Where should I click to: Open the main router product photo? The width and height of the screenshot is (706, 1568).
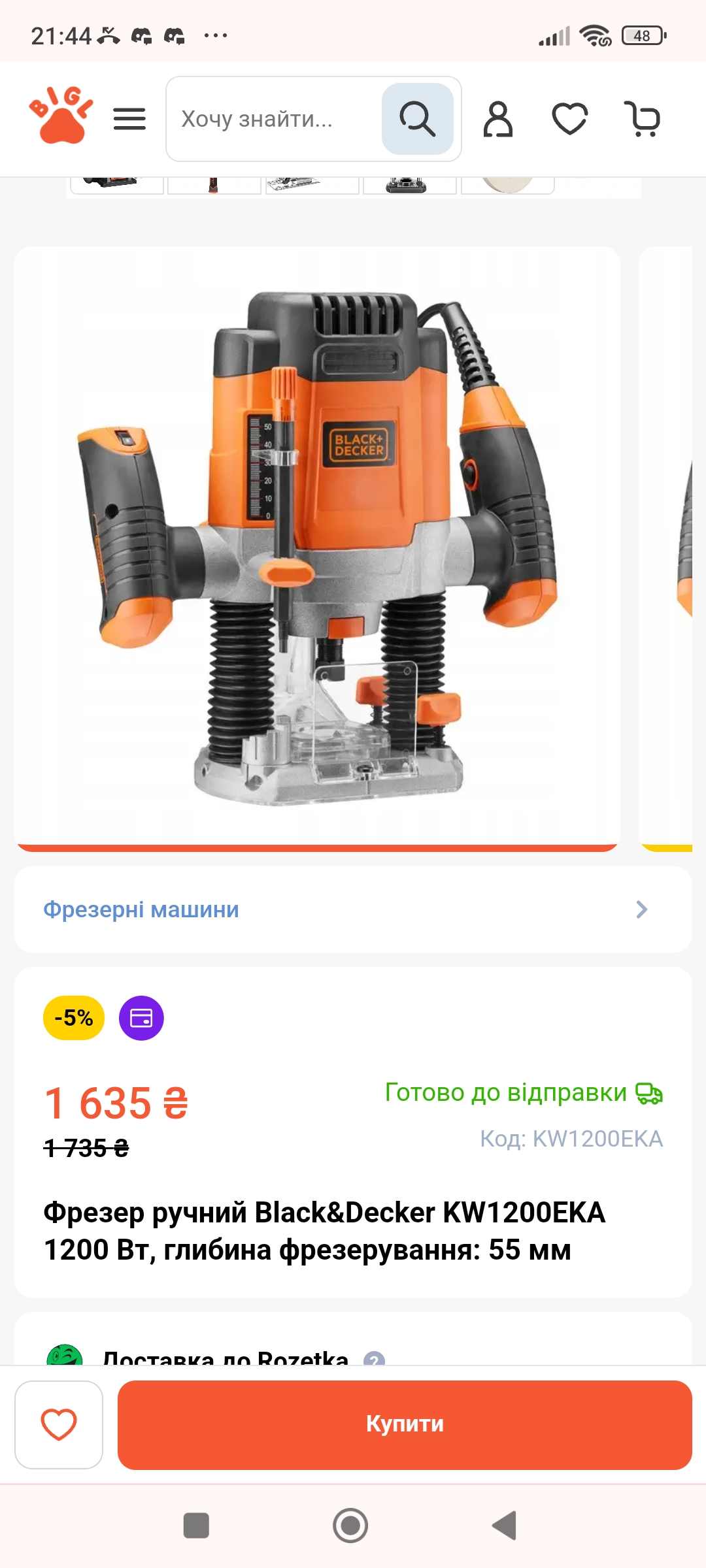point(317,547)
